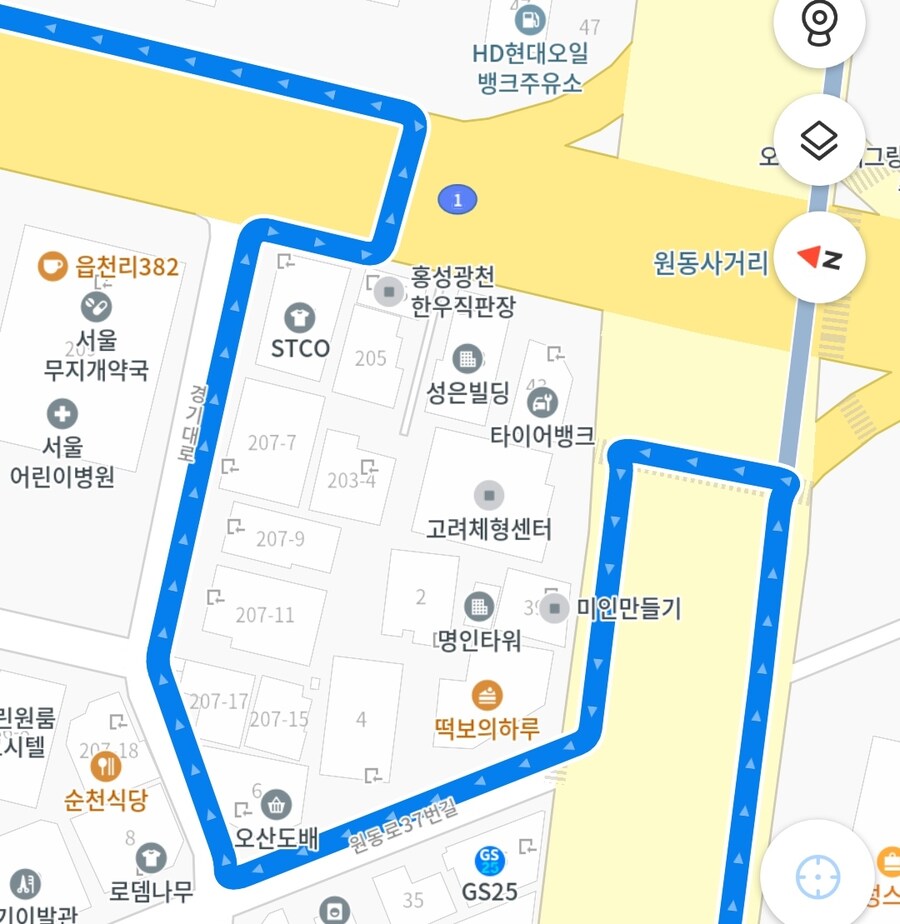Tap the route waypoint number 1 marker

(x=457, y=200)
